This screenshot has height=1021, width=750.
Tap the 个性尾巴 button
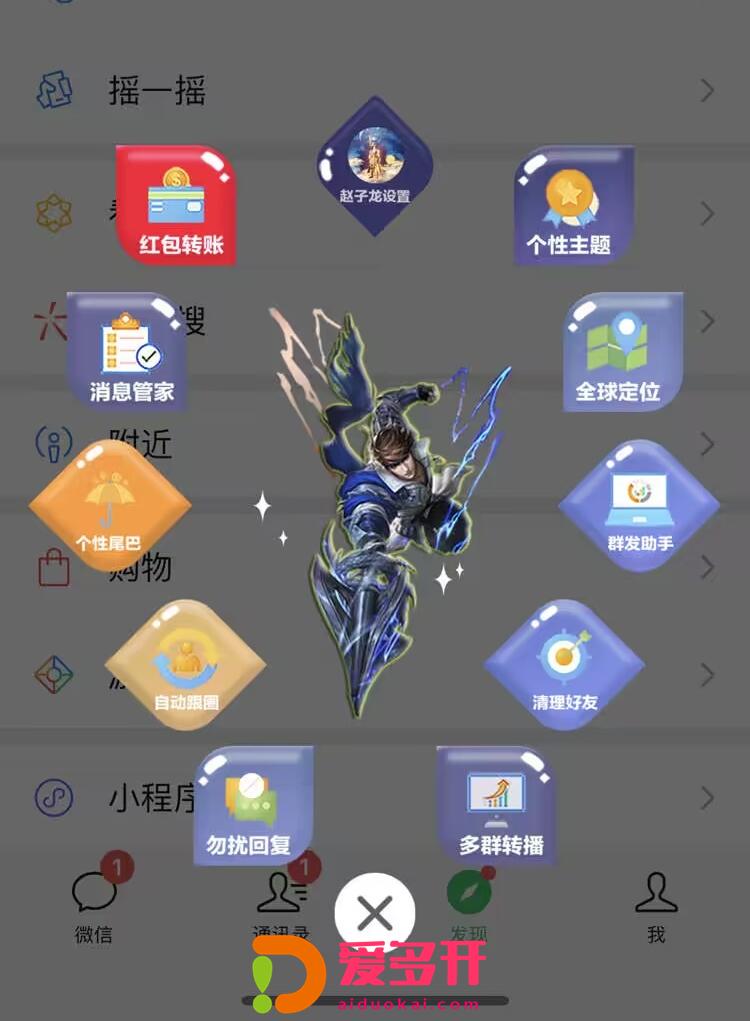tap(109, 505)
